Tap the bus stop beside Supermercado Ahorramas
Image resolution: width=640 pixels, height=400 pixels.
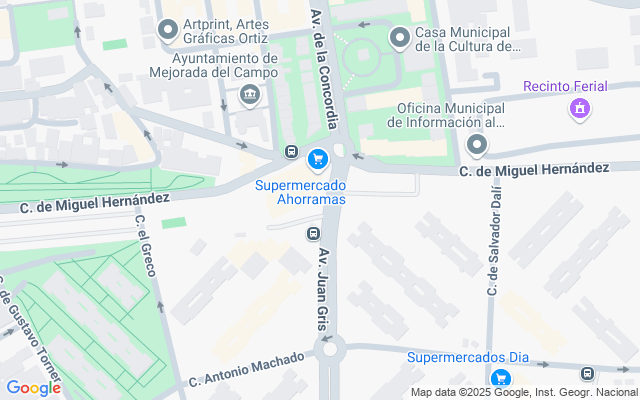point(291,152)
